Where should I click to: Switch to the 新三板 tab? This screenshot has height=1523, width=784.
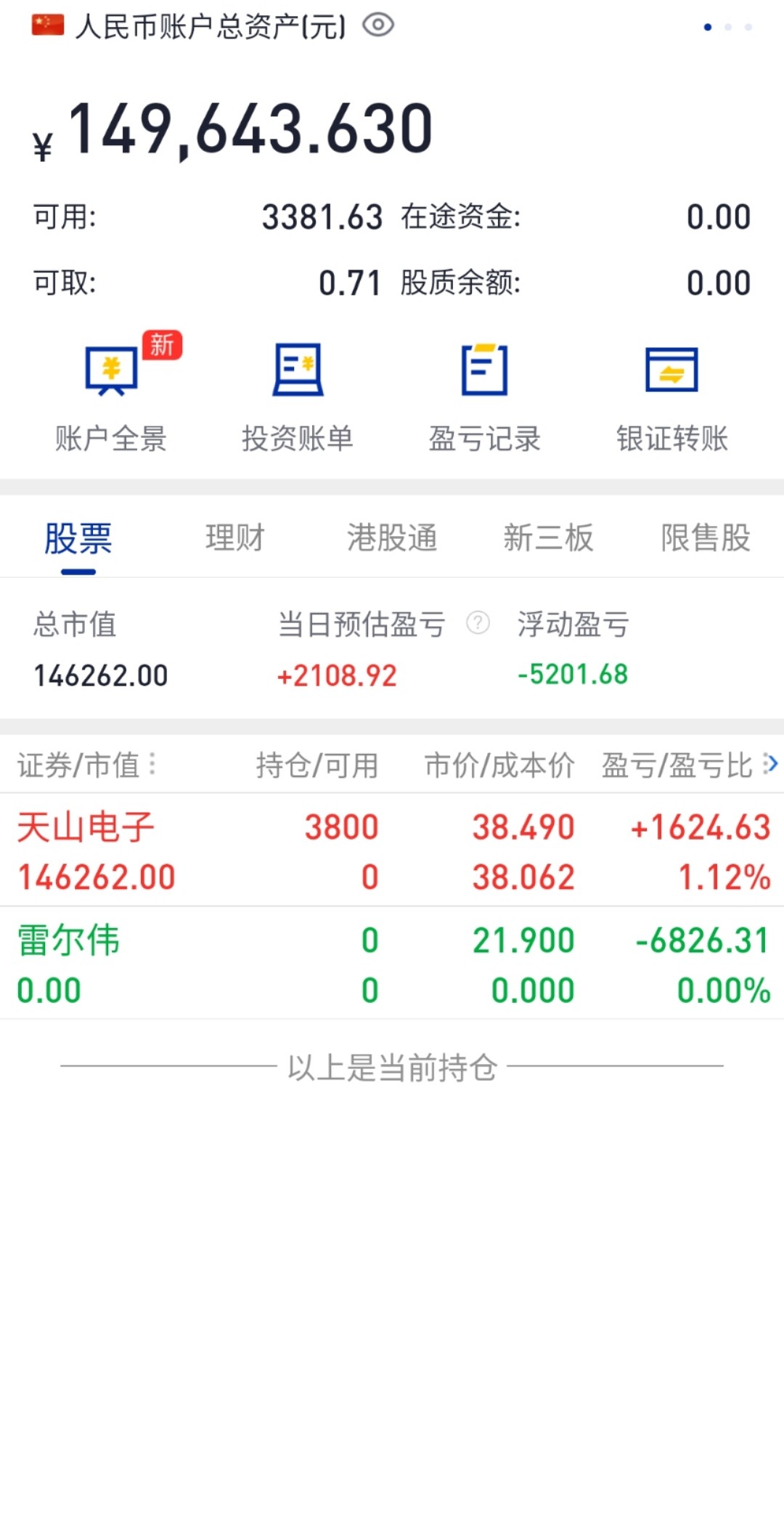[549, 539]
